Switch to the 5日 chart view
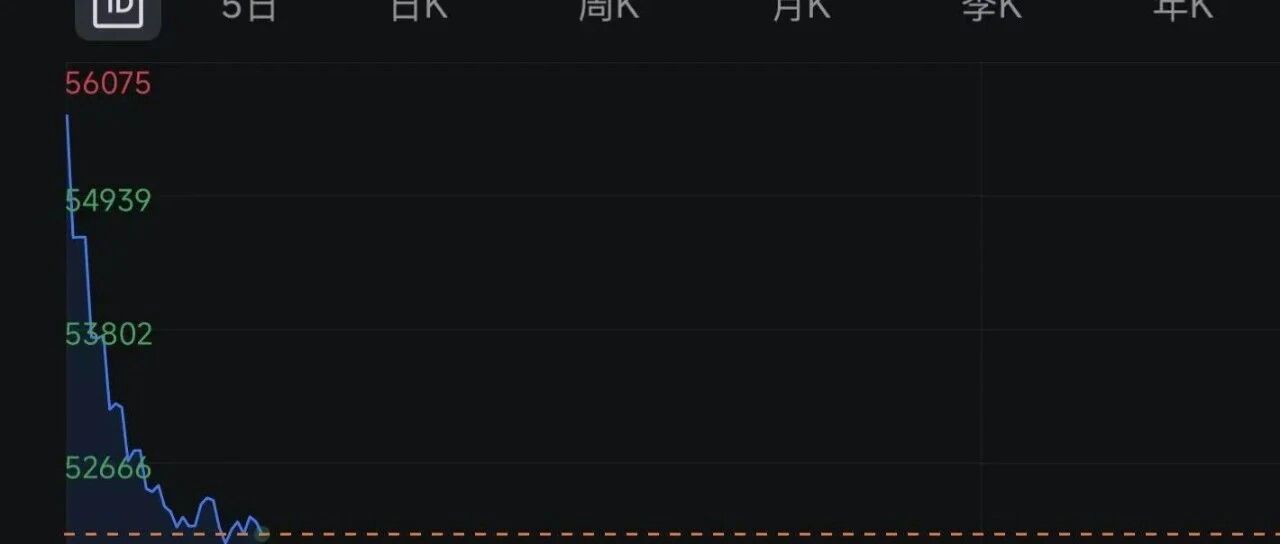The height and width of the screenshot is (544, 1280). pos(249,10)
